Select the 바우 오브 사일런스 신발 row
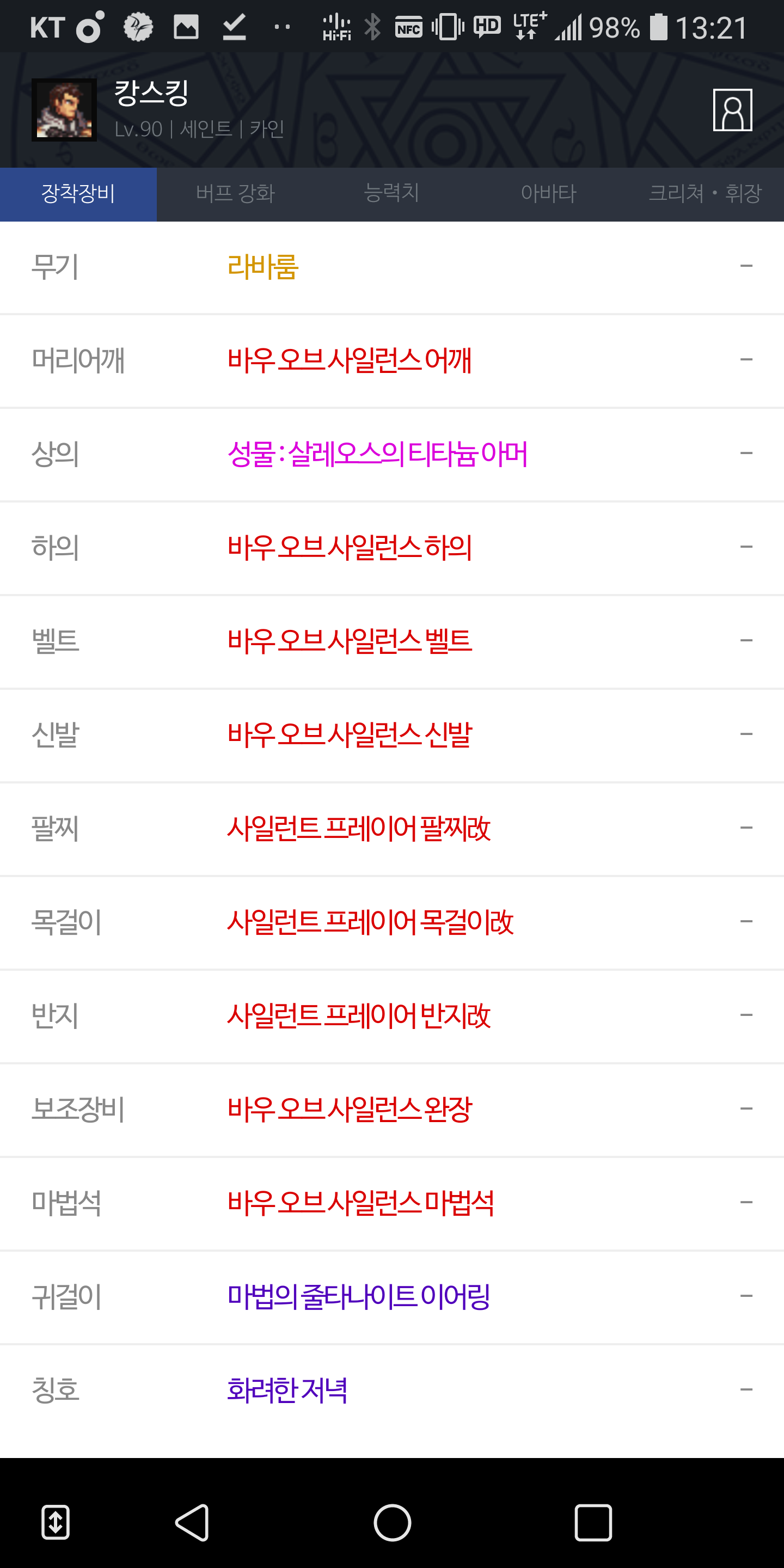 click(392, 734)
